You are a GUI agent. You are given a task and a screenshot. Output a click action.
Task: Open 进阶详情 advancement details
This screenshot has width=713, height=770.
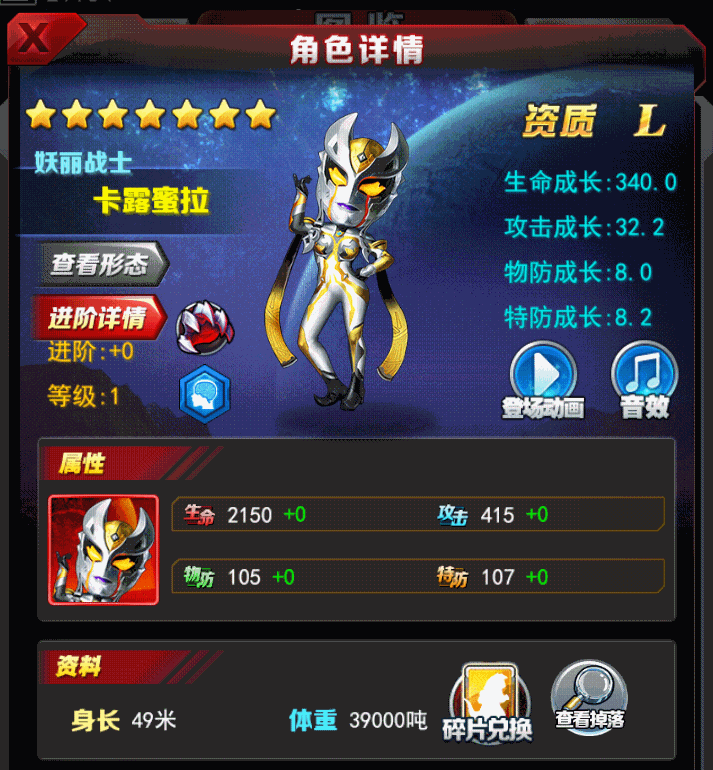(x=98, y=318)
